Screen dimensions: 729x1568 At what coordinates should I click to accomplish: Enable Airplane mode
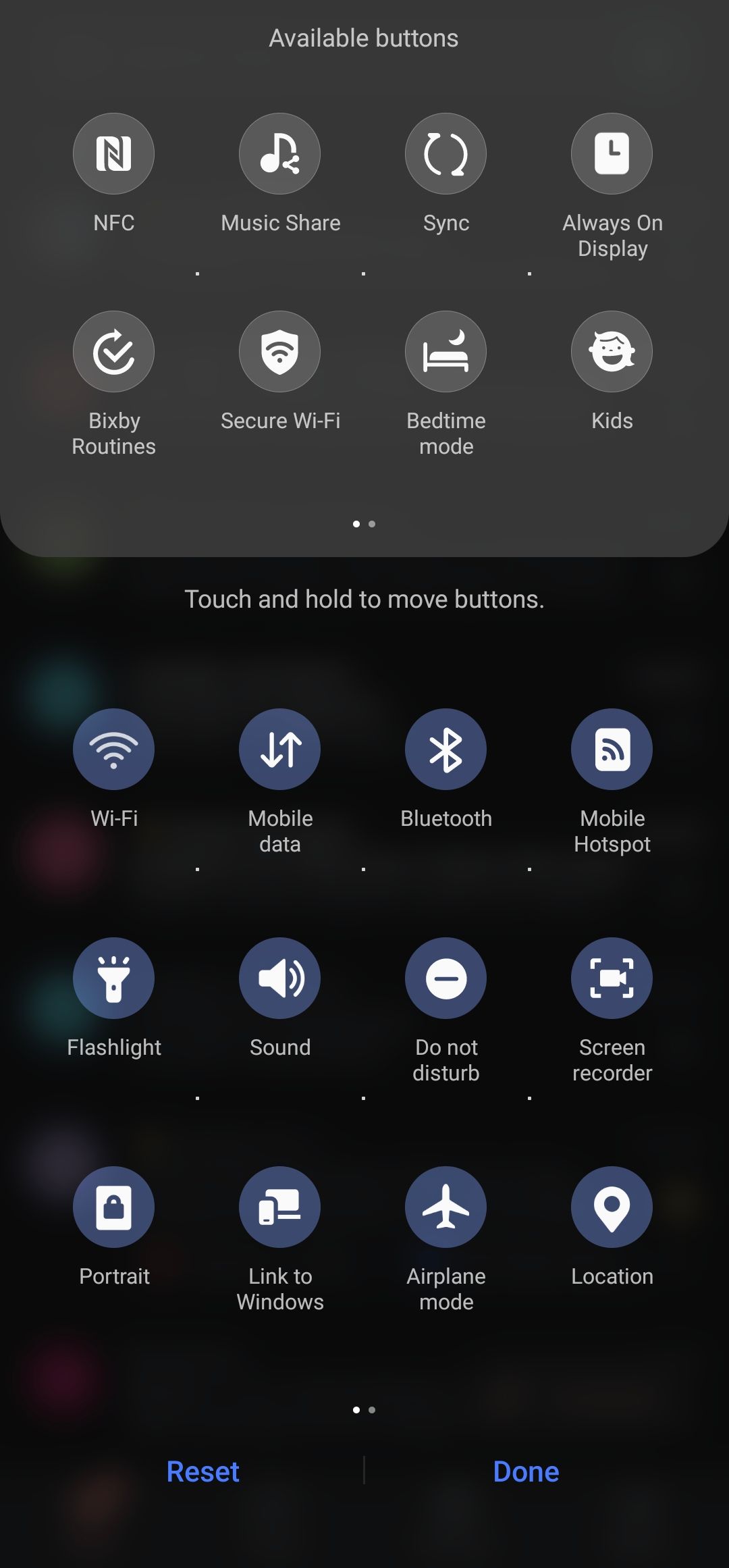coord(446,1207)
